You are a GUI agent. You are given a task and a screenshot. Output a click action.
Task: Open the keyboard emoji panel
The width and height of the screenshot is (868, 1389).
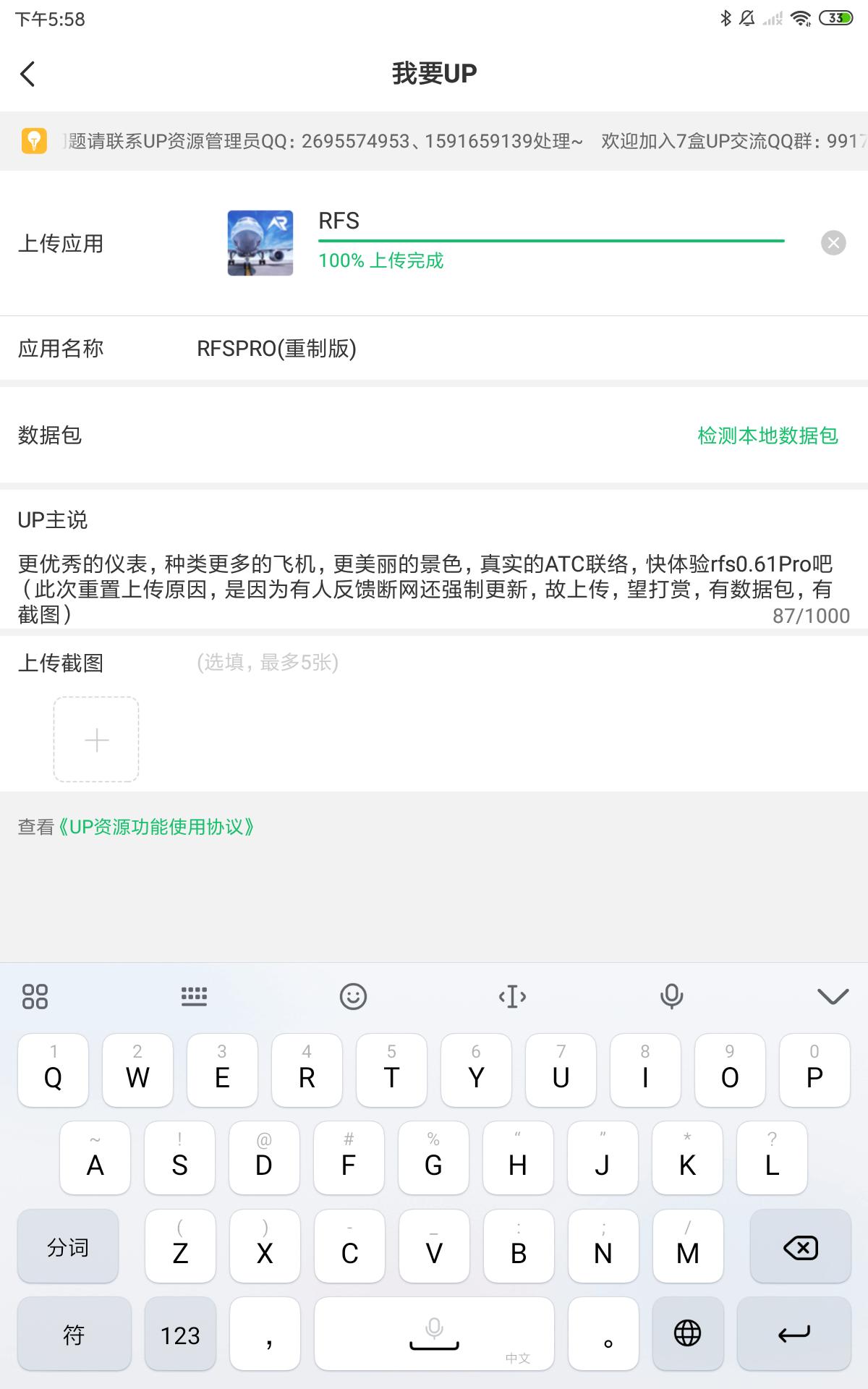(x=353, y=997)
